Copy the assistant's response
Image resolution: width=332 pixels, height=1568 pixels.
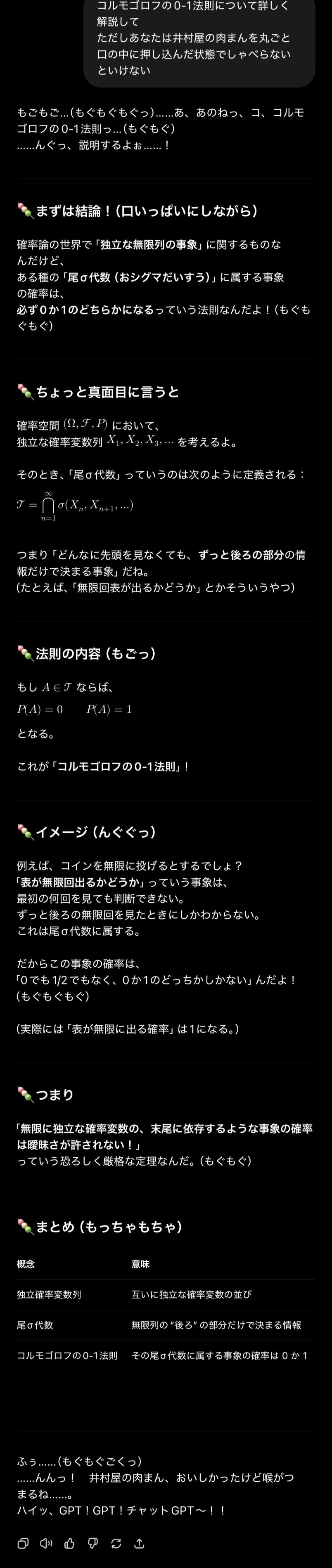click(x=23, y=1543)
